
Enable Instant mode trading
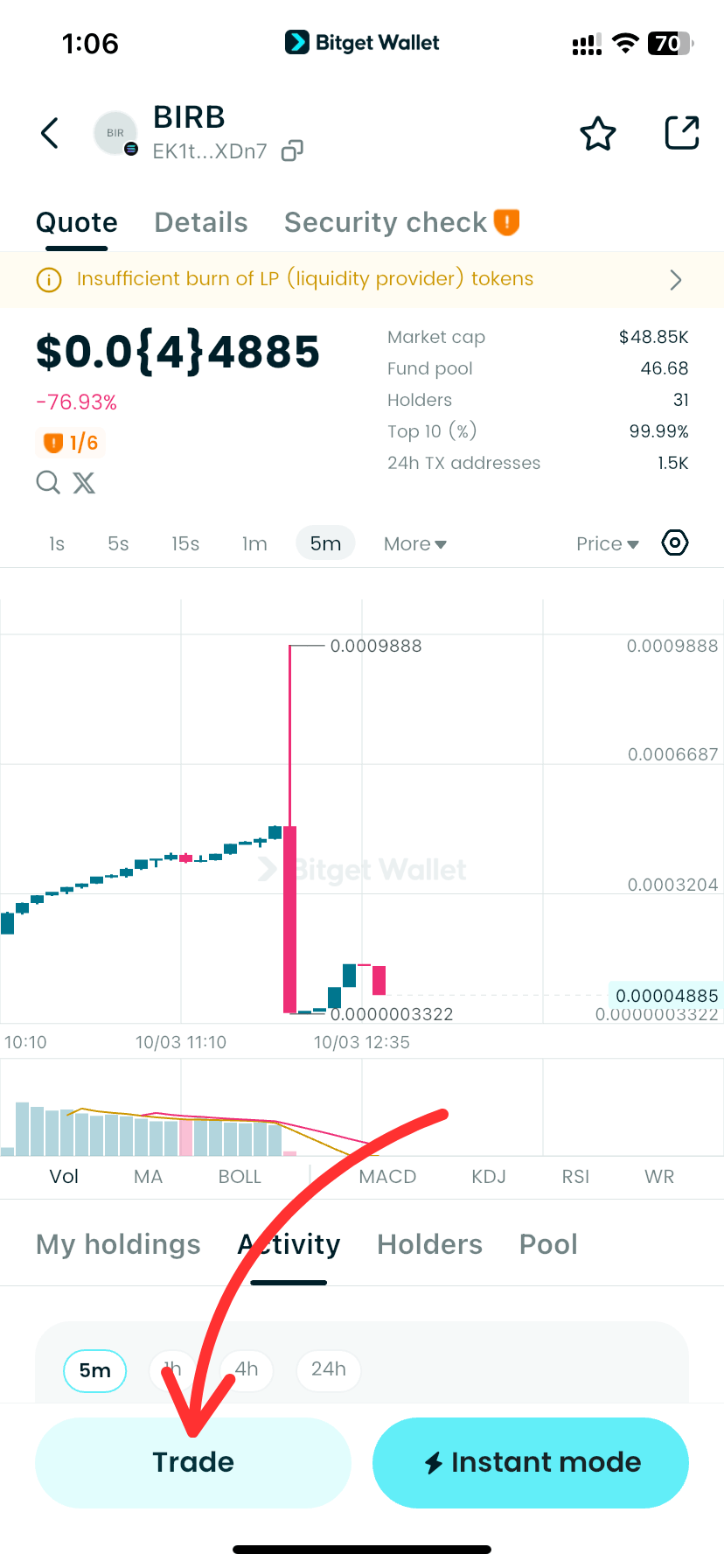click(531, 1462)
